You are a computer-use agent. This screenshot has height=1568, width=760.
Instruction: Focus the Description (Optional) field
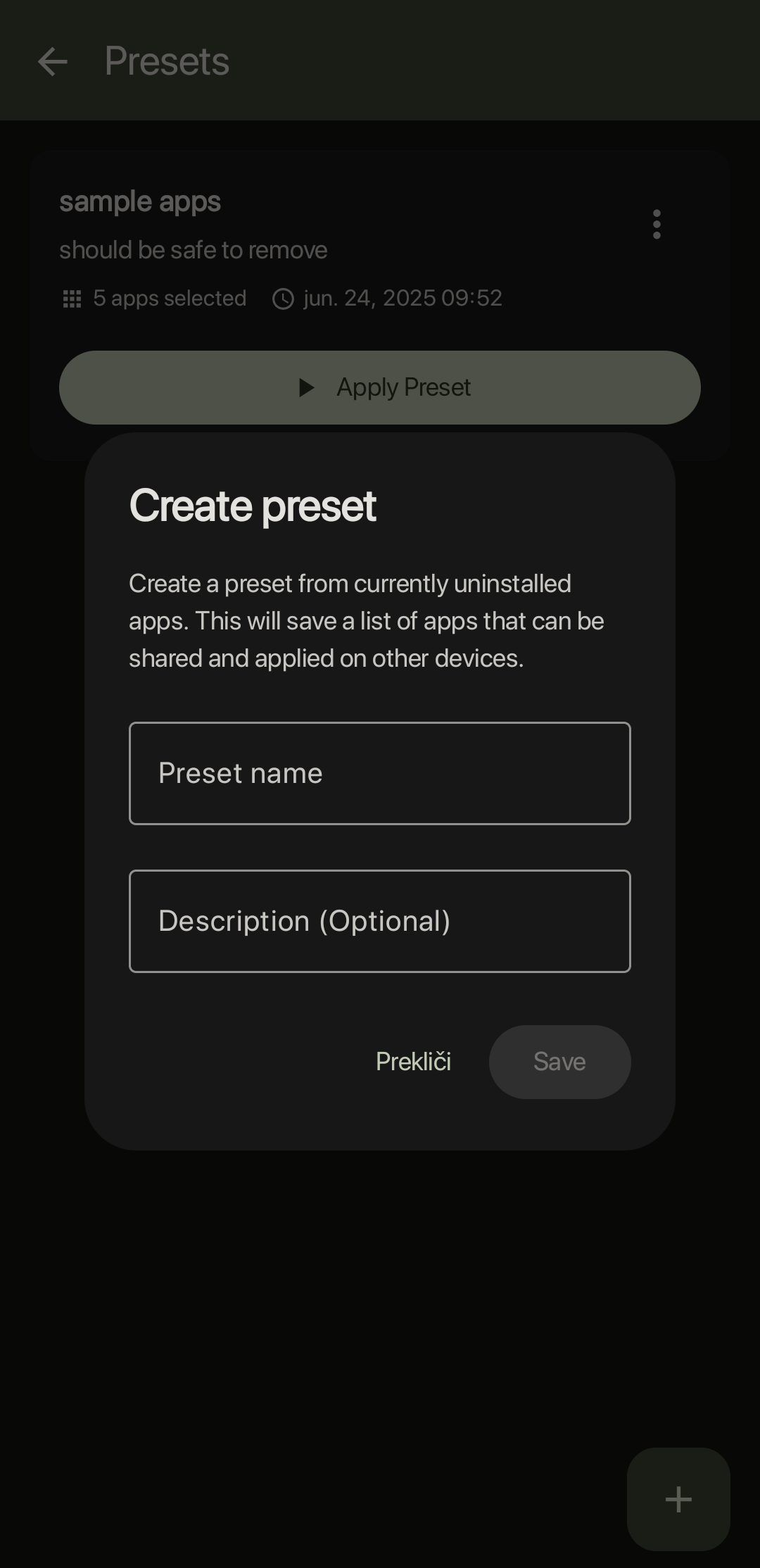pos(380,921)
